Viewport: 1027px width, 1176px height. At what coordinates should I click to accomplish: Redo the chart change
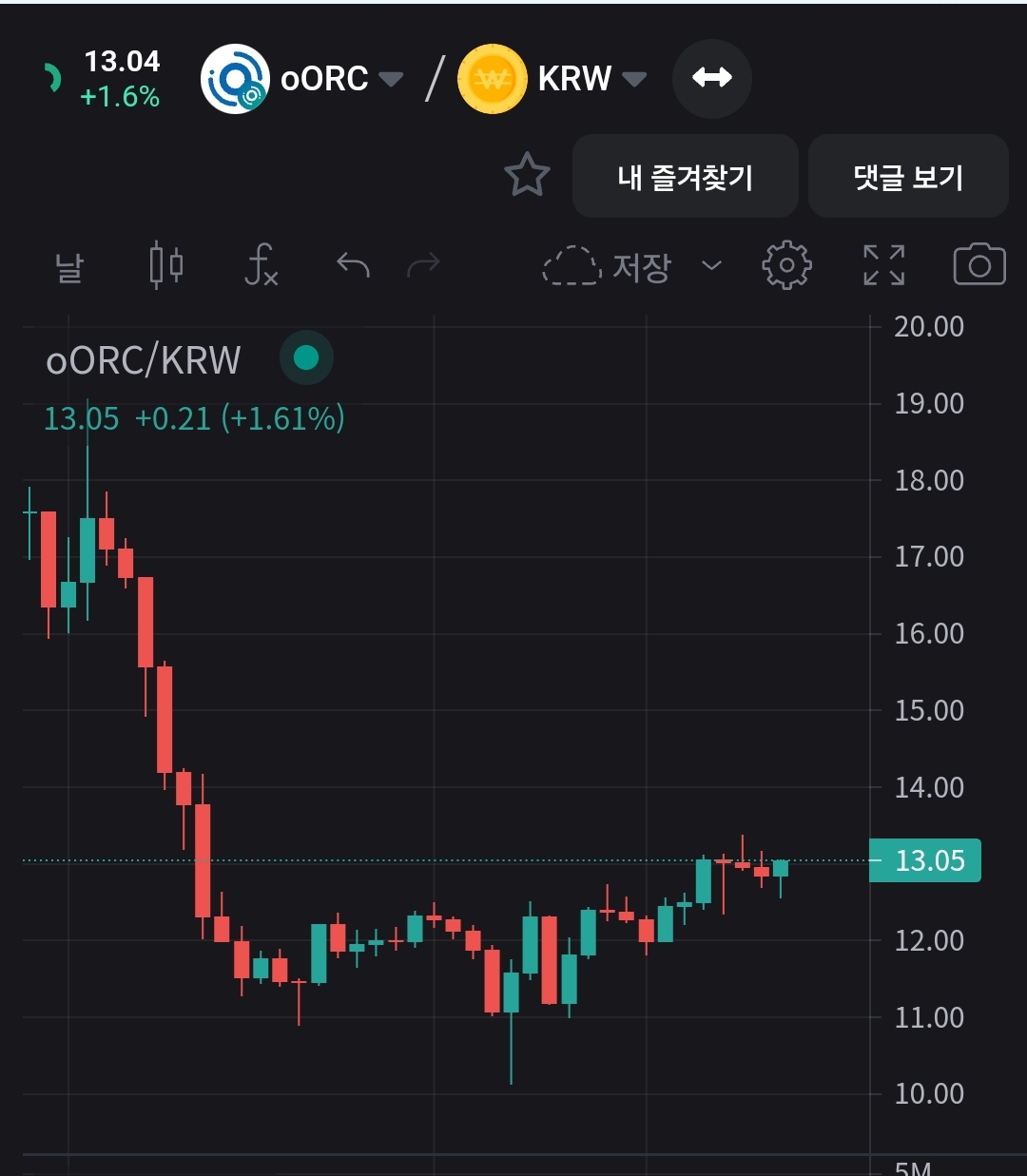coord(423,265)
